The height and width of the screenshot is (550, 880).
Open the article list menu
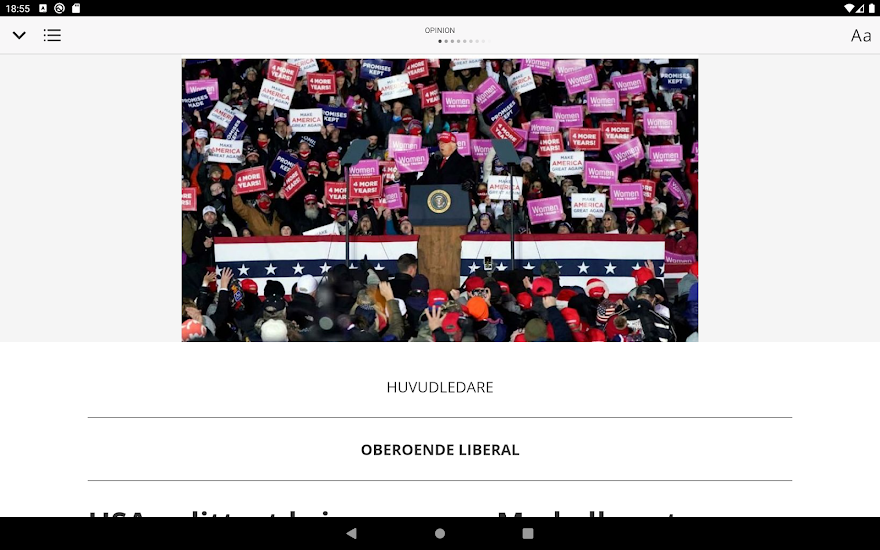(52, 36)
